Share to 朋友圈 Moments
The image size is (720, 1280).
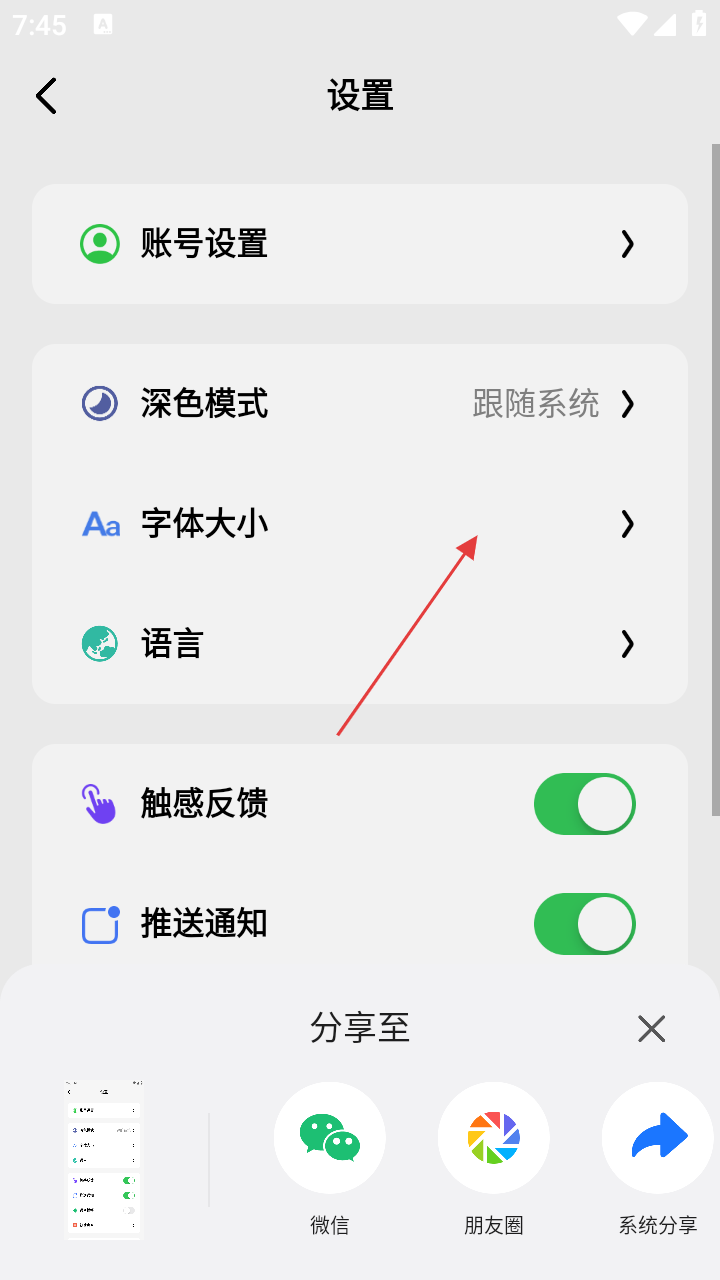494,1138
